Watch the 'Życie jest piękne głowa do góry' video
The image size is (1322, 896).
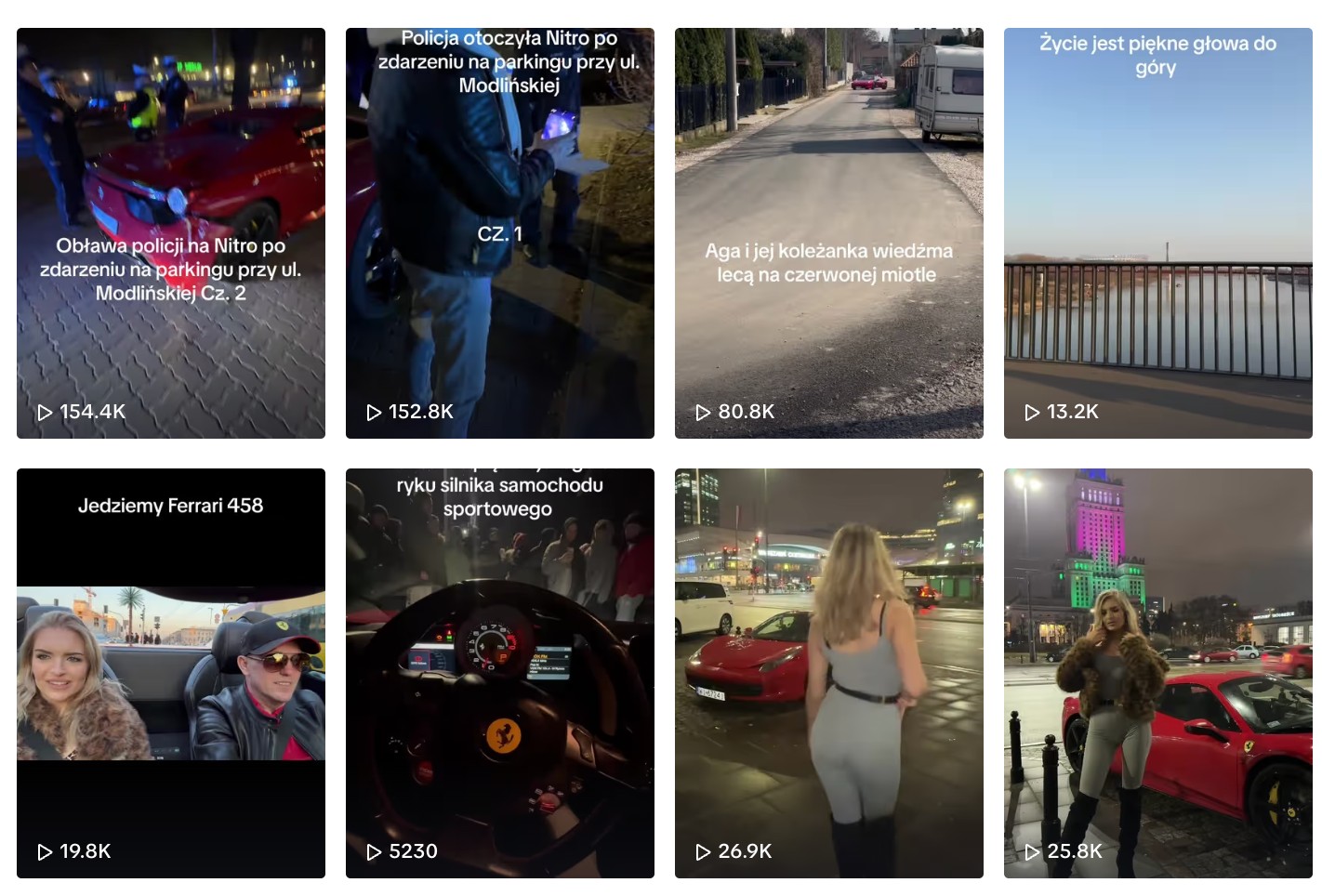tap(1158, 232)
